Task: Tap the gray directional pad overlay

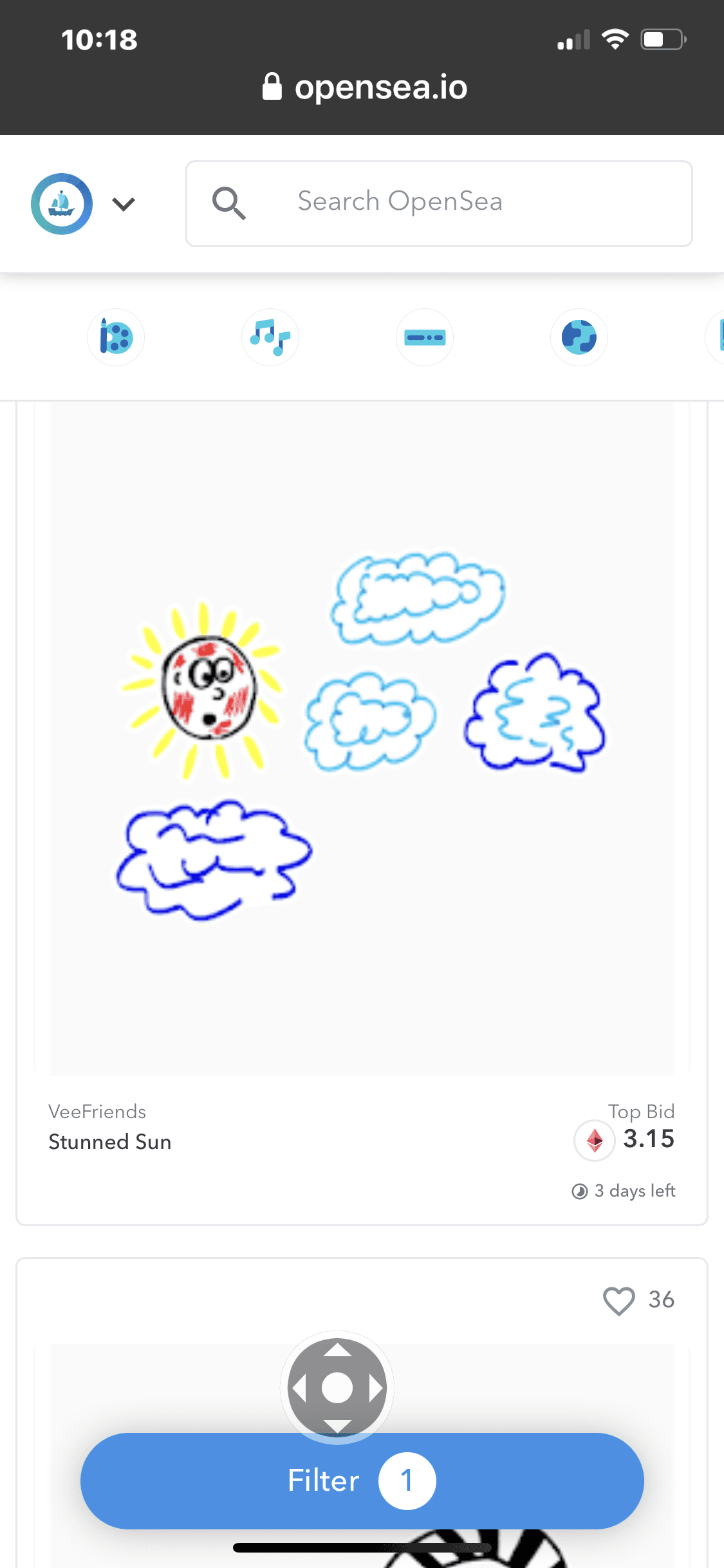Action: pos(337,1387)
